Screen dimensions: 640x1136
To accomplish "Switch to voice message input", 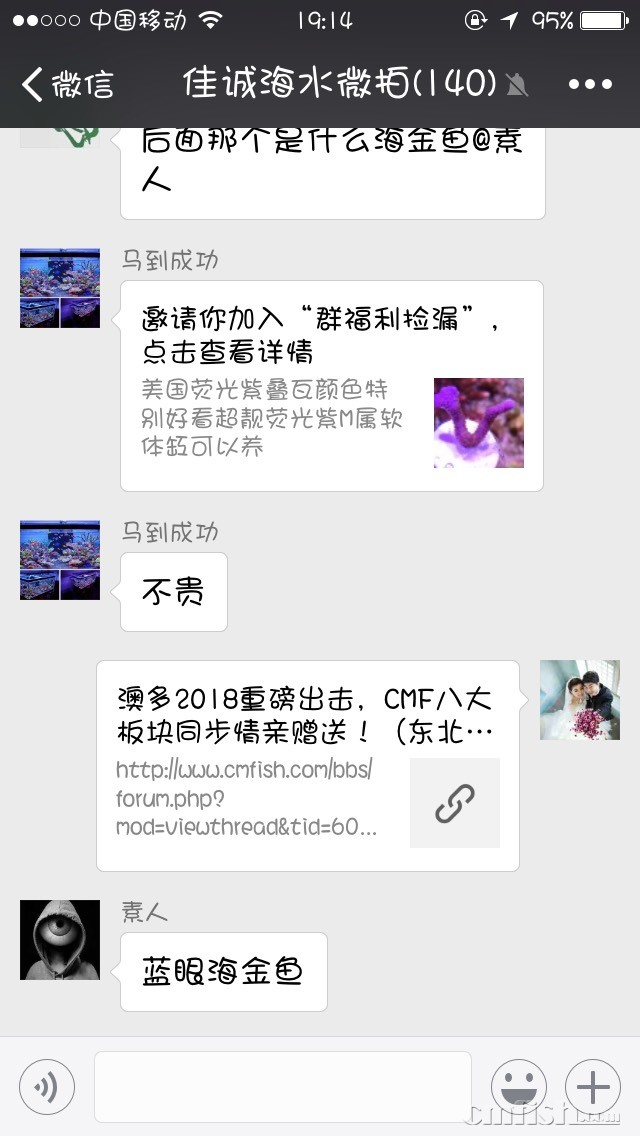I will (47, 1086).
